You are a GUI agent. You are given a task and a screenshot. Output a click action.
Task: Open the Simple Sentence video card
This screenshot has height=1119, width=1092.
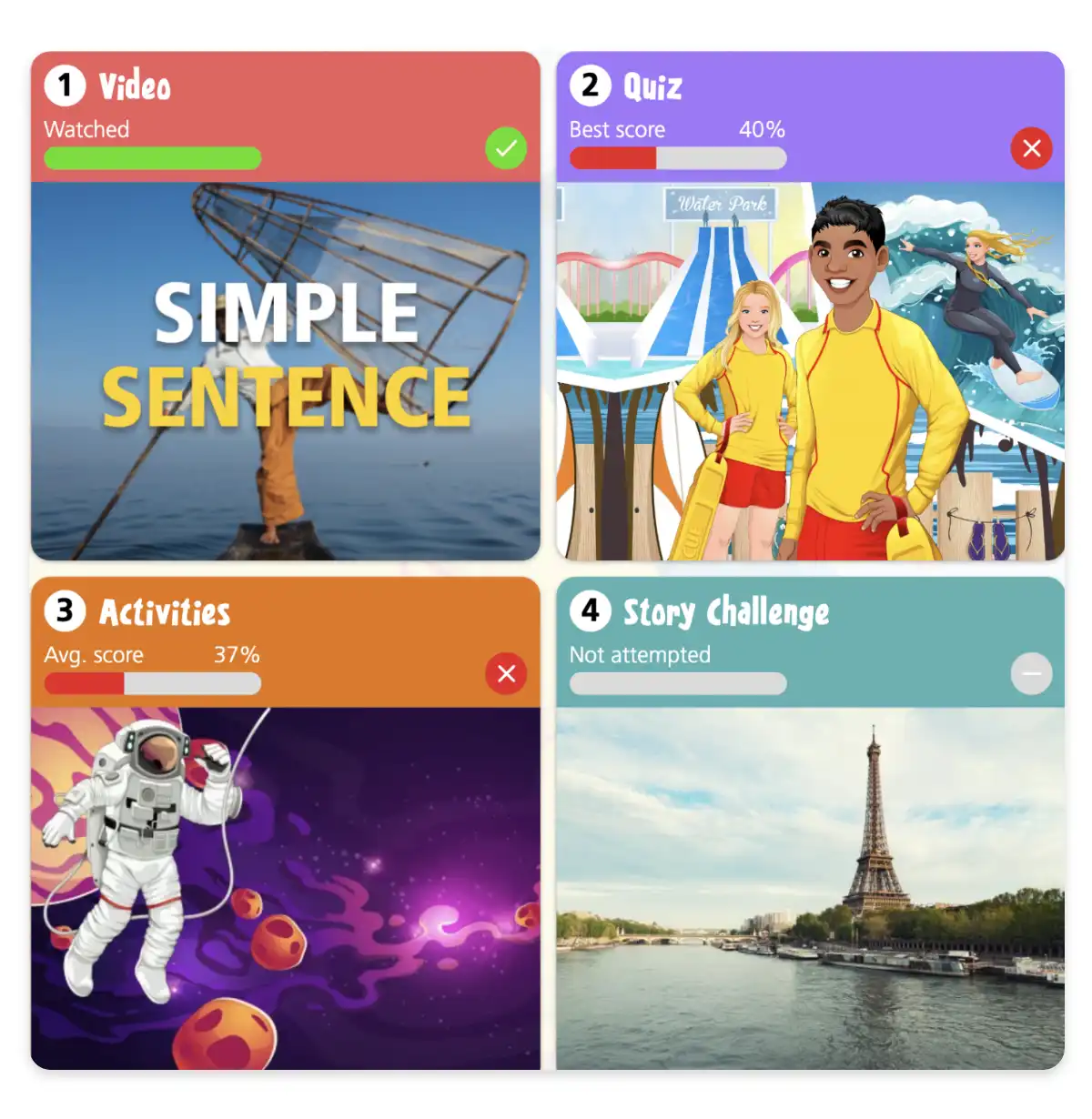(x=285, y=368)
